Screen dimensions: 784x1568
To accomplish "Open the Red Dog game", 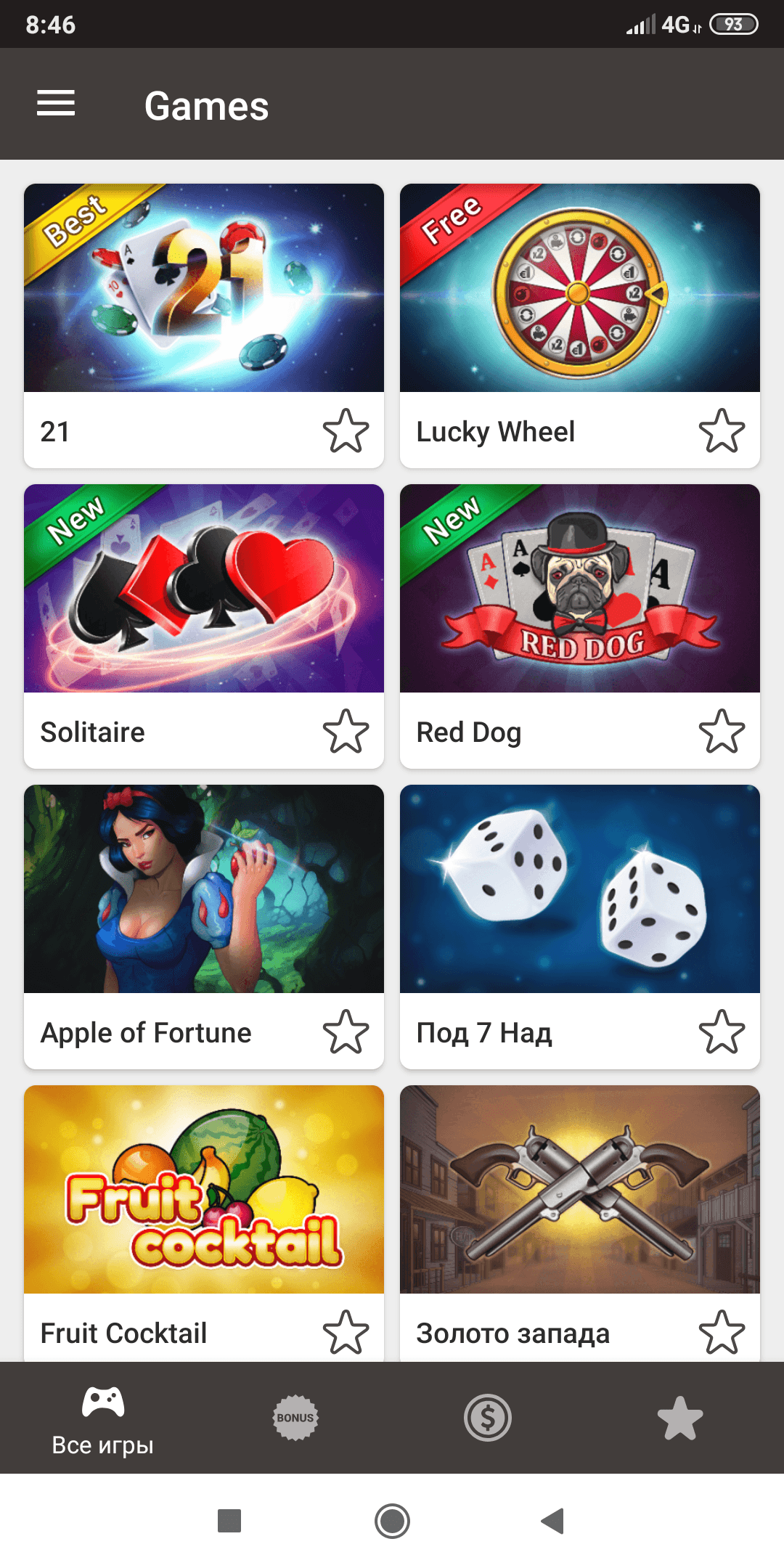I will (x=579, y=589).
